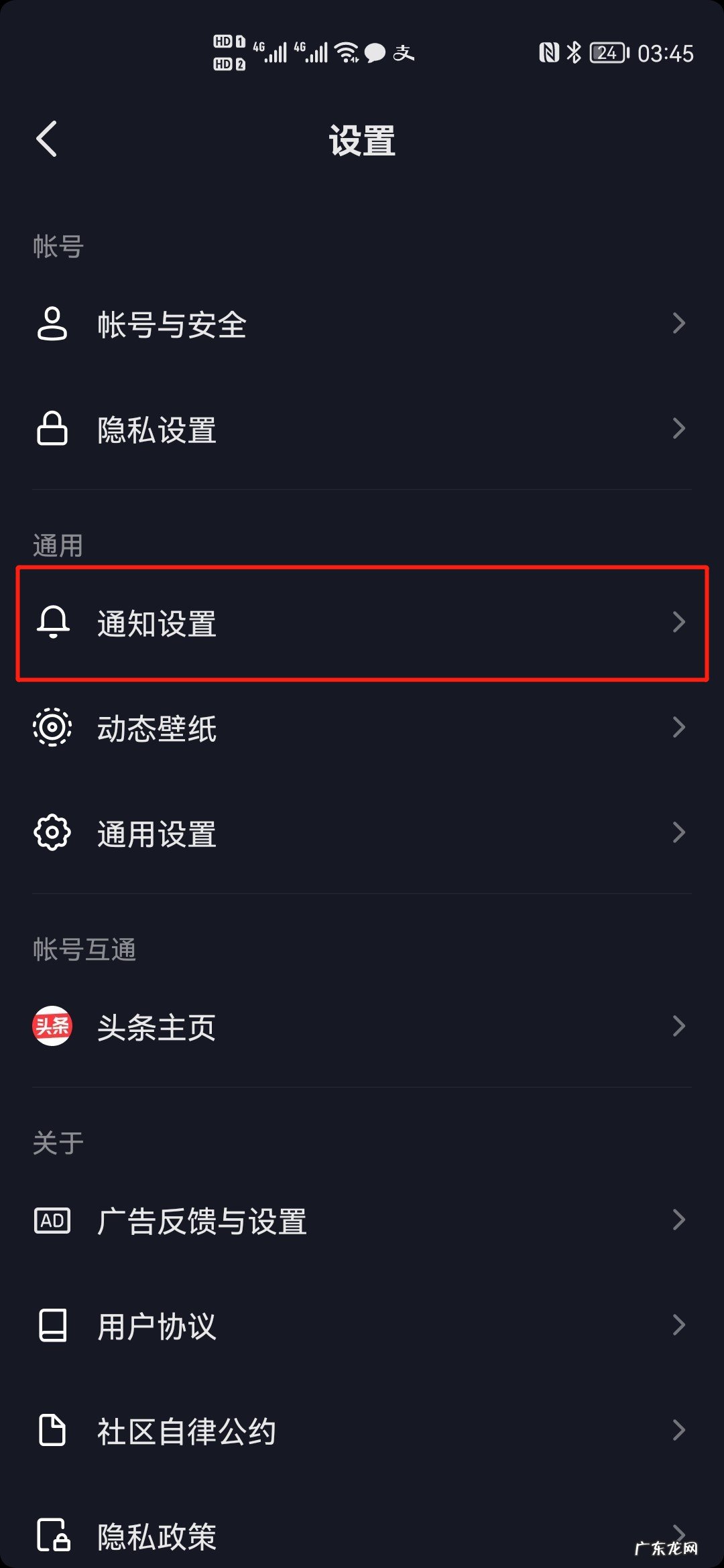
Task: Tap the document icon beside 用户协议
Action: click(x=52, y=1325)
